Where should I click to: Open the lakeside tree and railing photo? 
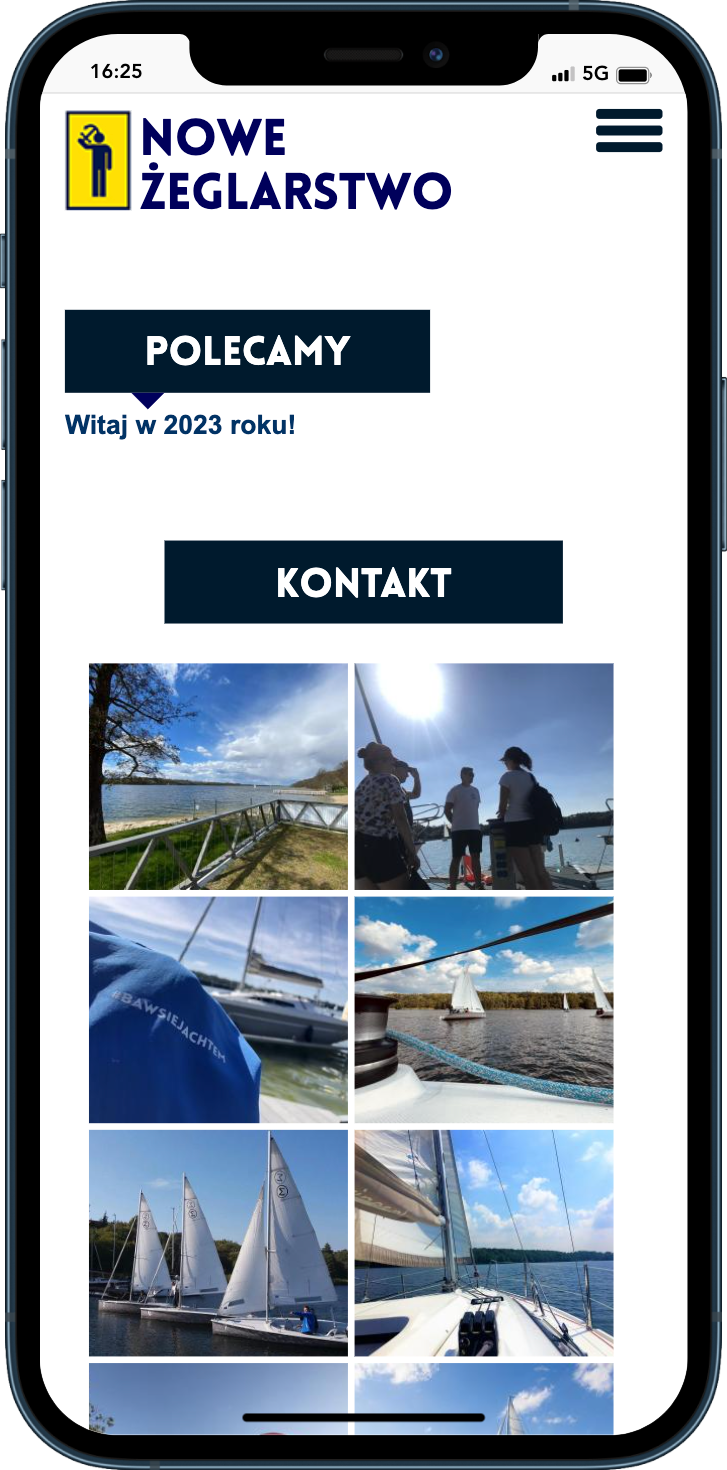coord(218,776)
